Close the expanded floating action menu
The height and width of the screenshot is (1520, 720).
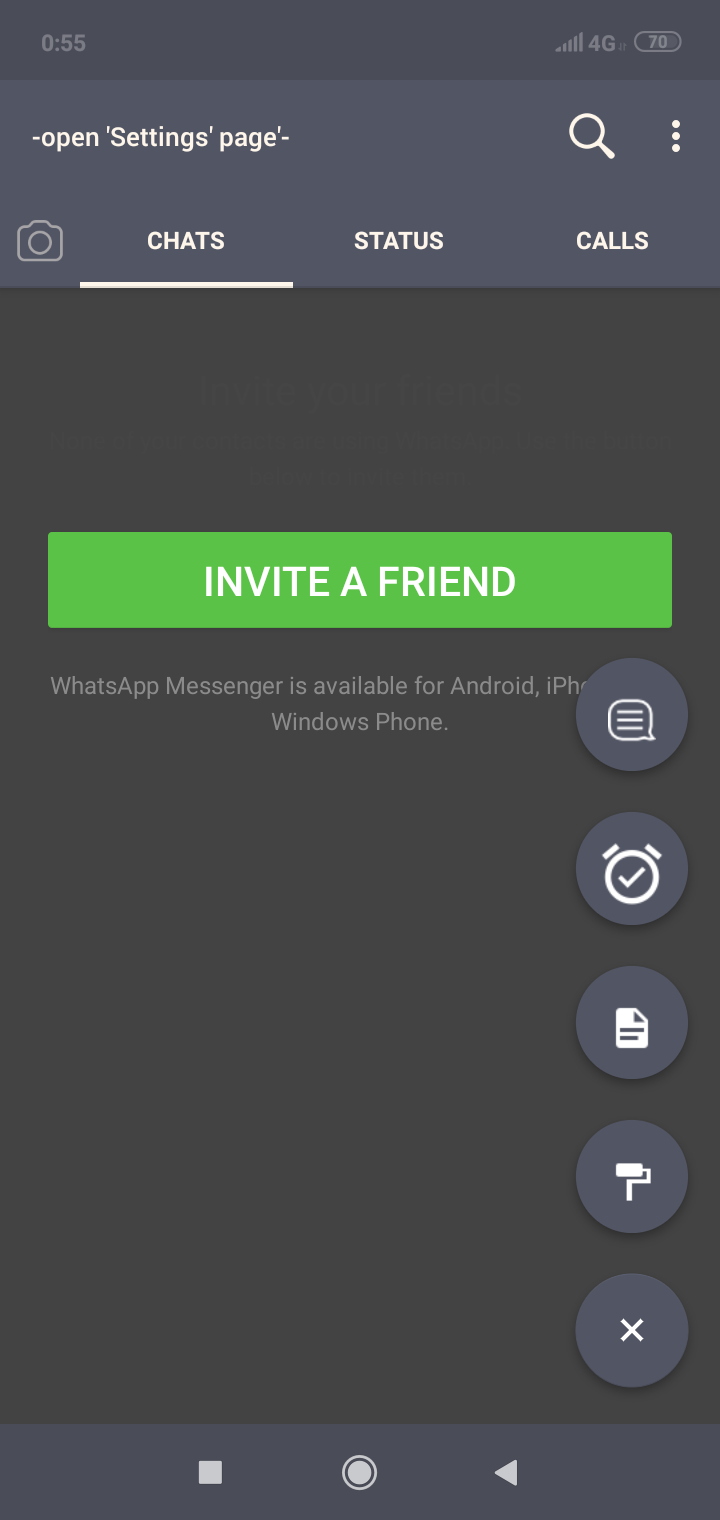click(x=632, y=1330)
